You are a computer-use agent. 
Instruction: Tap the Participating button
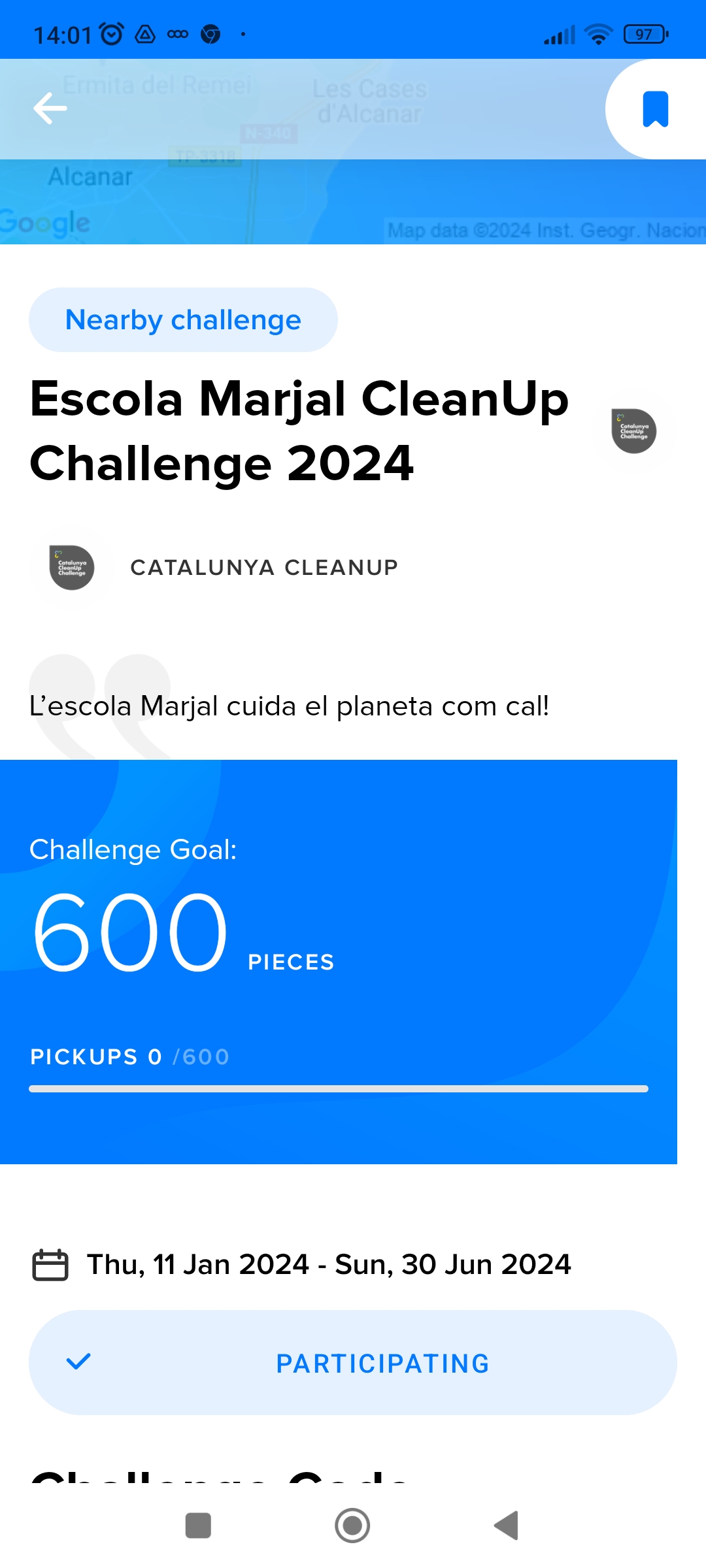(353, 1363)
